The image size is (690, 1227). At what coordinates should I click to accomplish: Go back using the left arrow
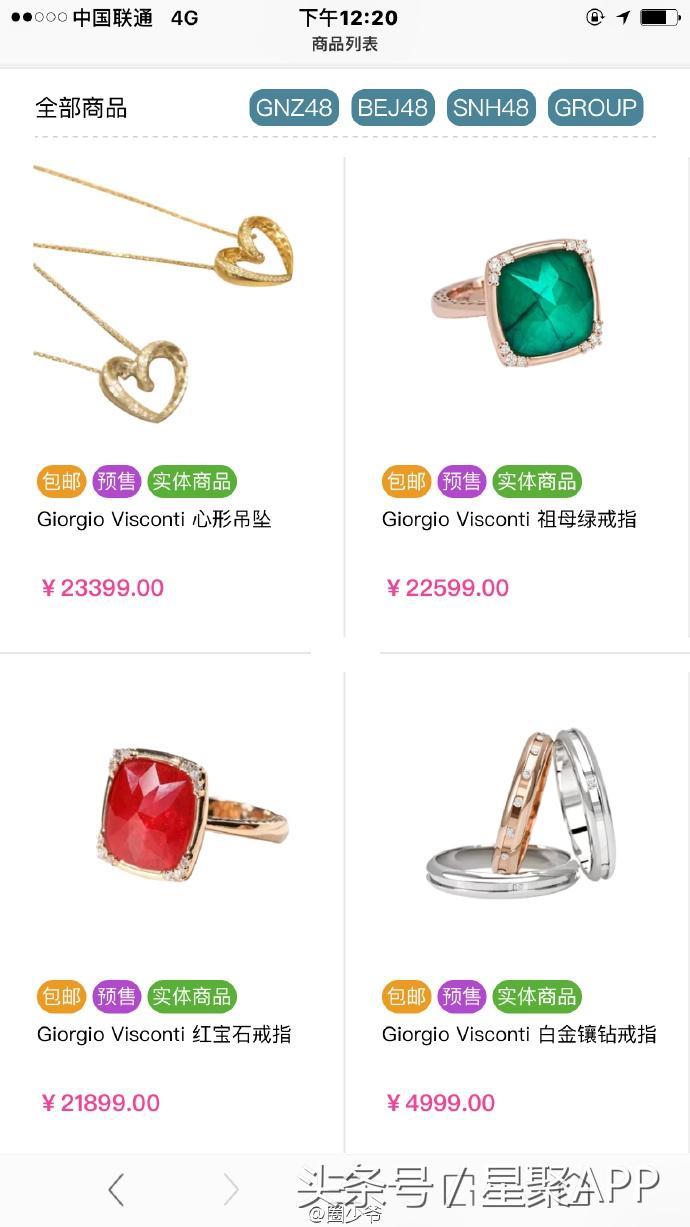(x=116, y=1189)
